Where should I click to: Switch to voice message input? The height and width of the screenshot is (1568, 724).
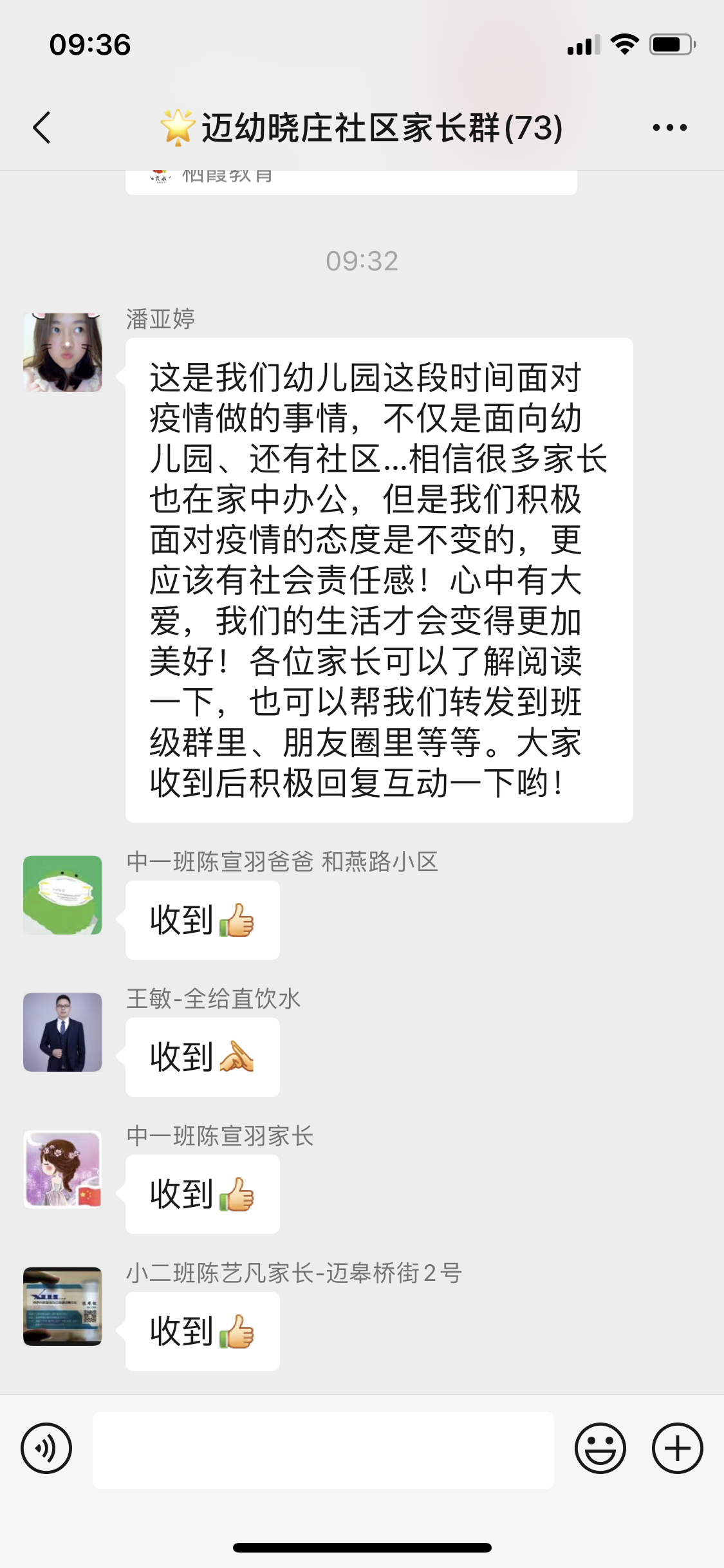(46, 1449)
